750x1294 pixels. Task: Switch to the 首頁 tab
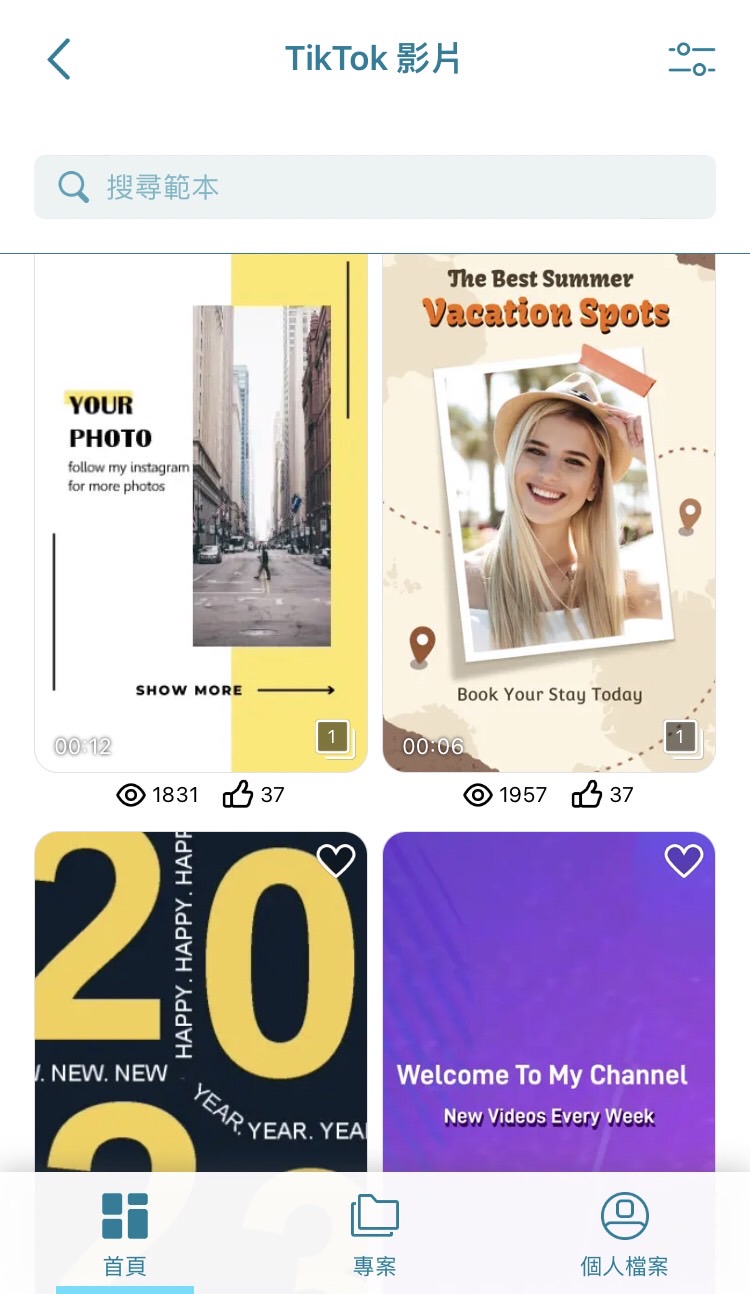point(125,1234)
